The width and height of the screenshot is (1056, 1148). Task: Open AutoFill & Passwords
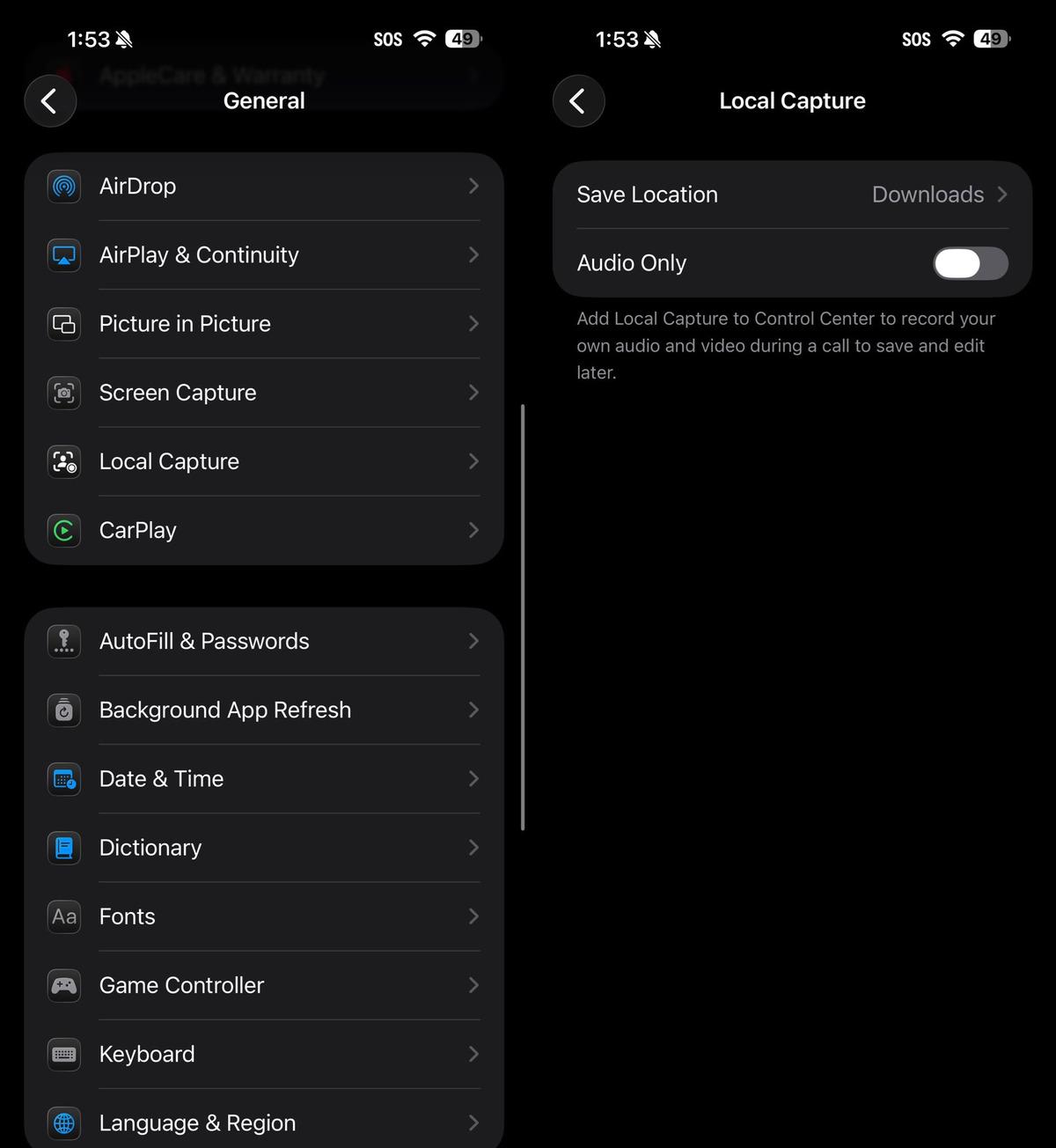click(264, 641)
